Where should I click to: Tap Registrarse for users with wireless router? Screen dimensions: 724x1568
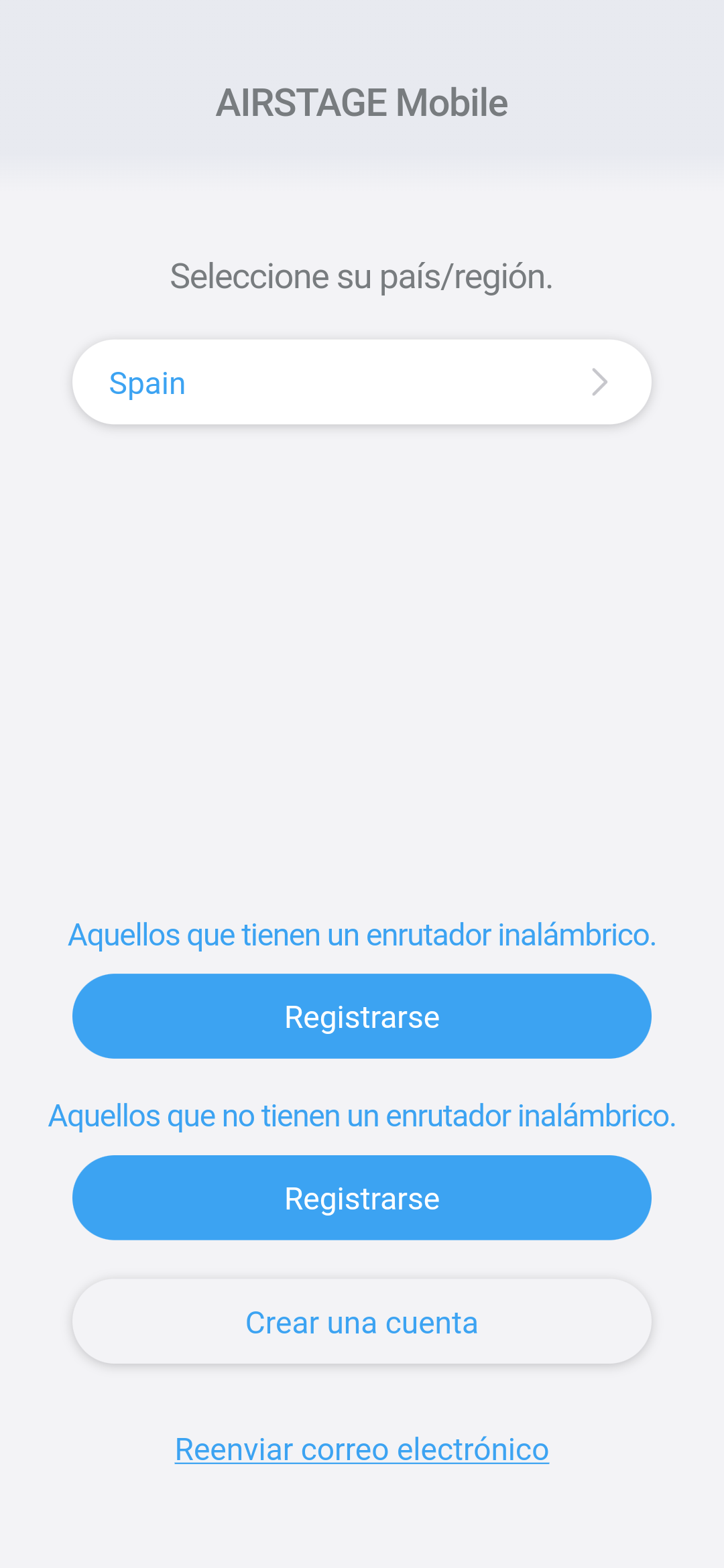click(x=362, y=1017)
